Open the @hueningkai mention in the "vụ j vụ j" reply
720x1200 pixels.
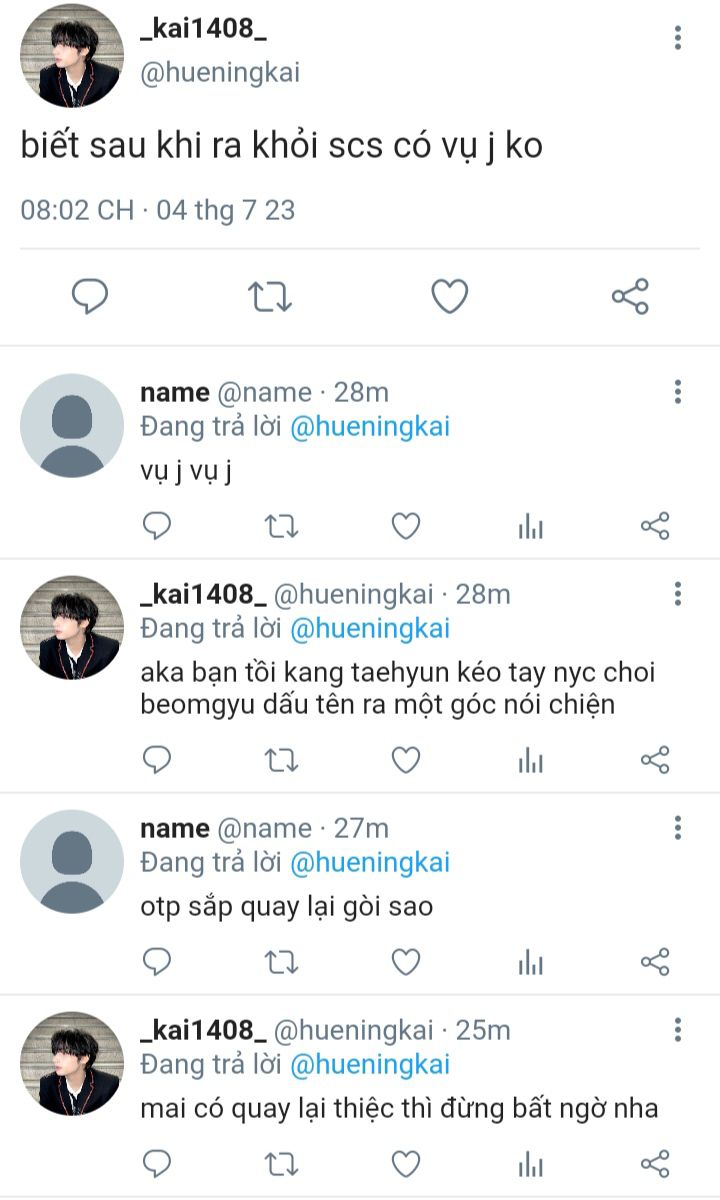[369, 427]
